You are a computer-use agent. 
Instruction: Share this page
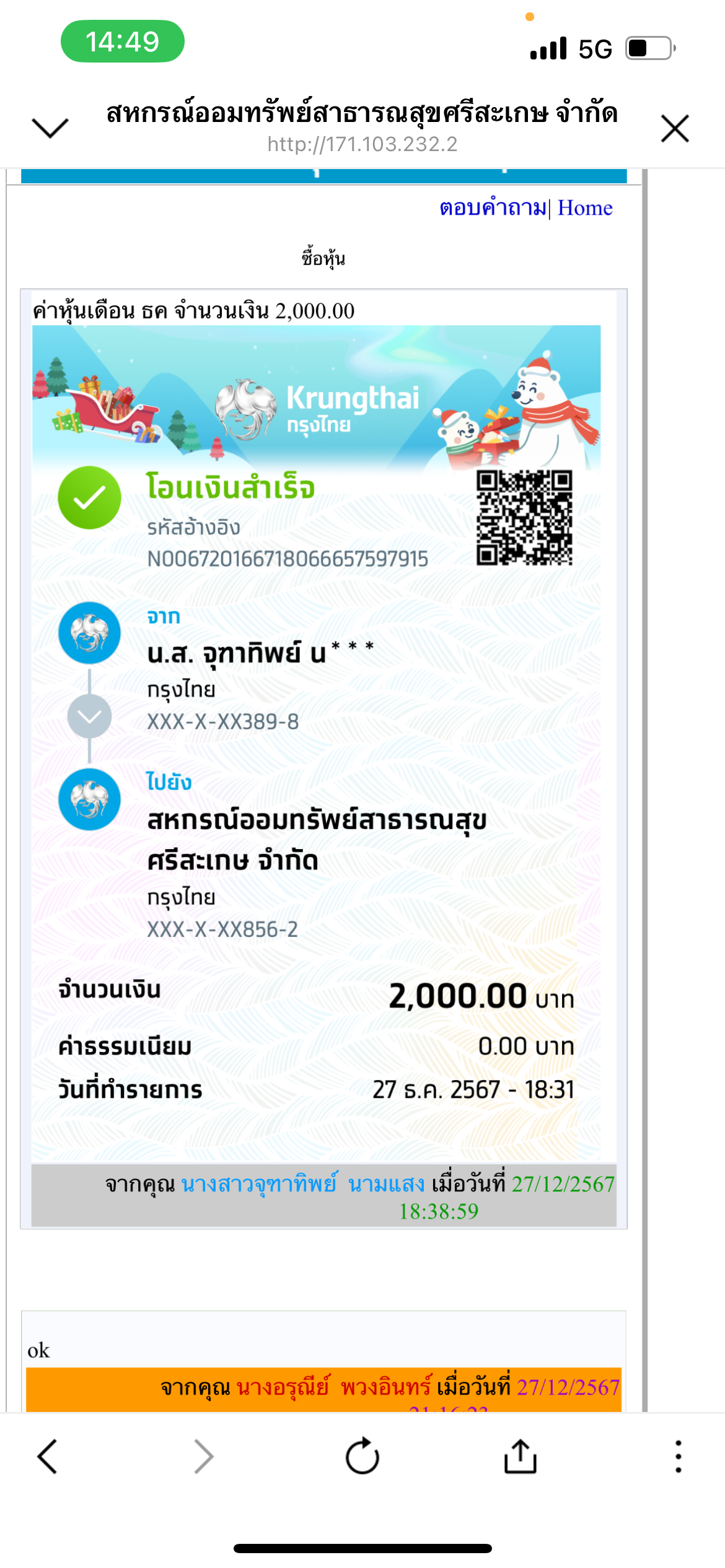tap(520, 1456)
